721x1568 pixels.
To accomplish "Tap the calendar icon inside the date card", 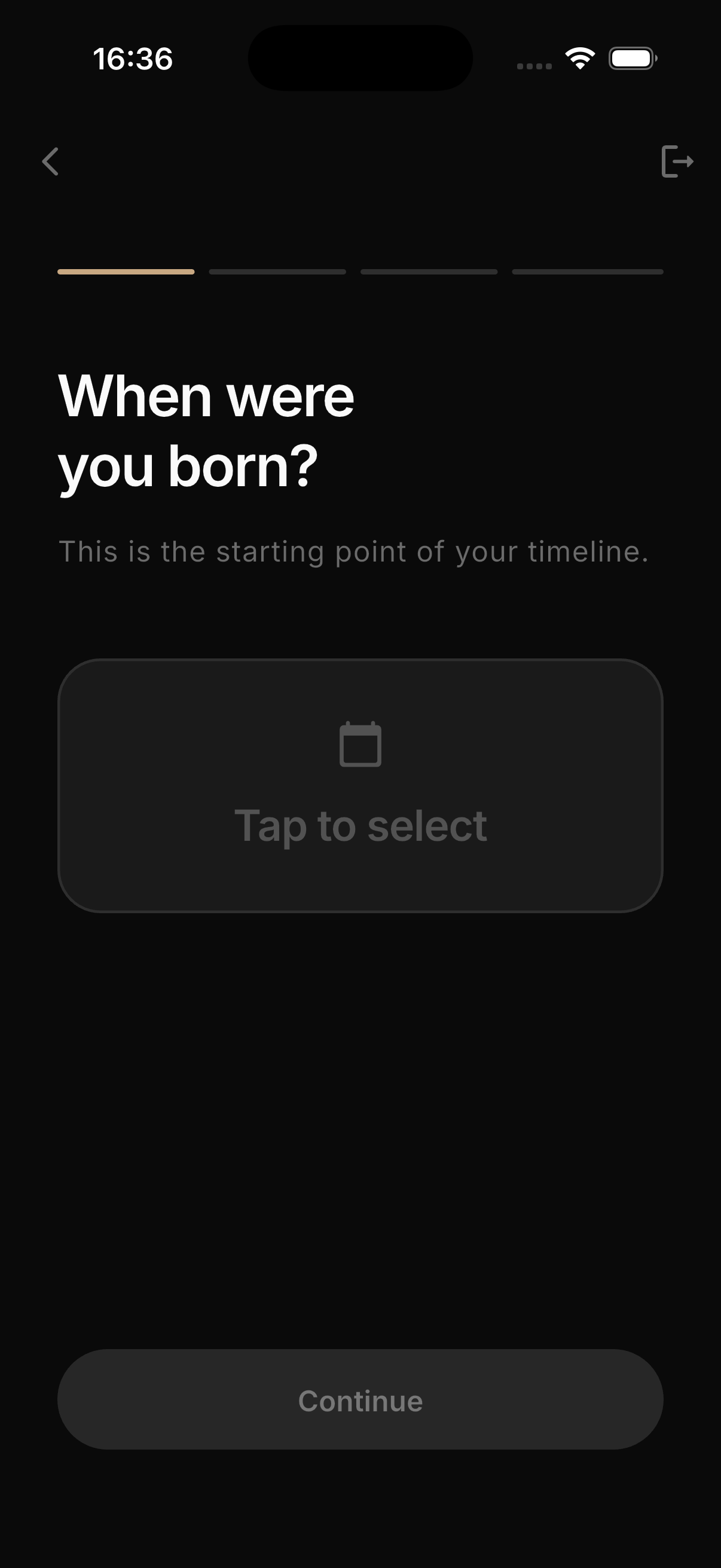I will [x=360, y=745].
